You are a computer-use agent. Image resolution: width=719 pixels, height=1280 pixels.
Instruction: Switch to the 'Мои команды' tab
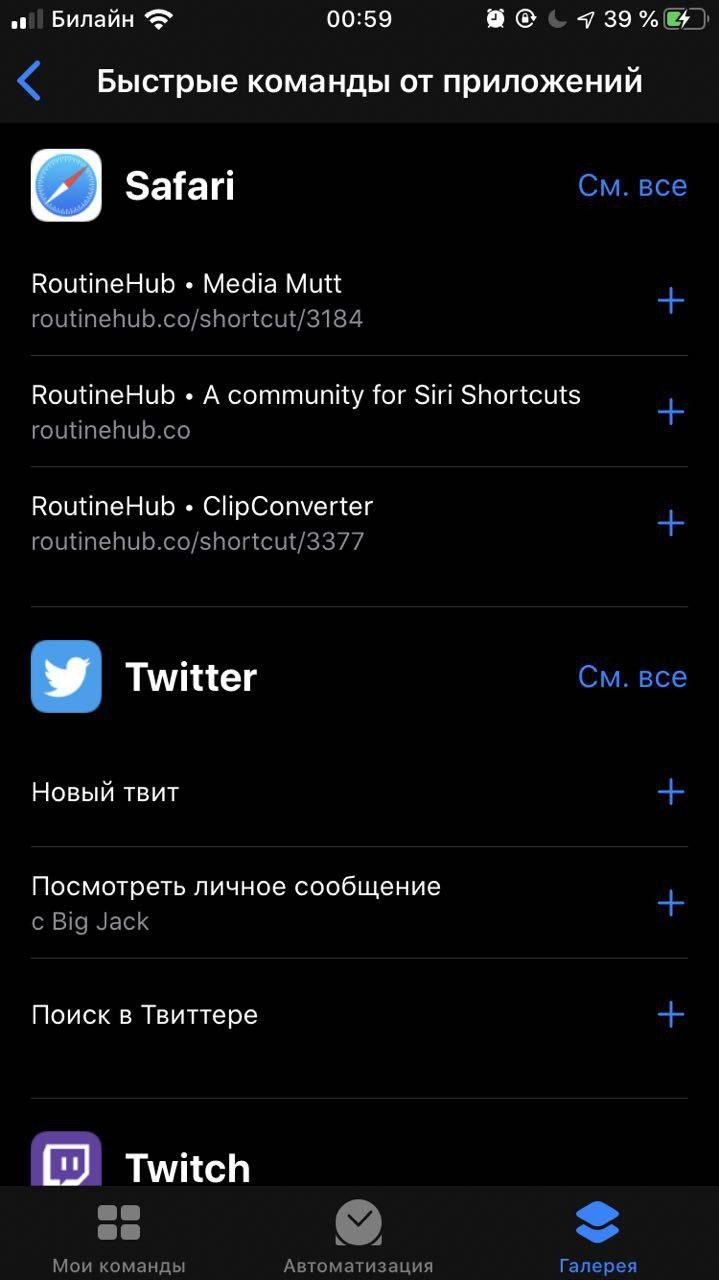pyautogui.click(x=119, y=1236)
